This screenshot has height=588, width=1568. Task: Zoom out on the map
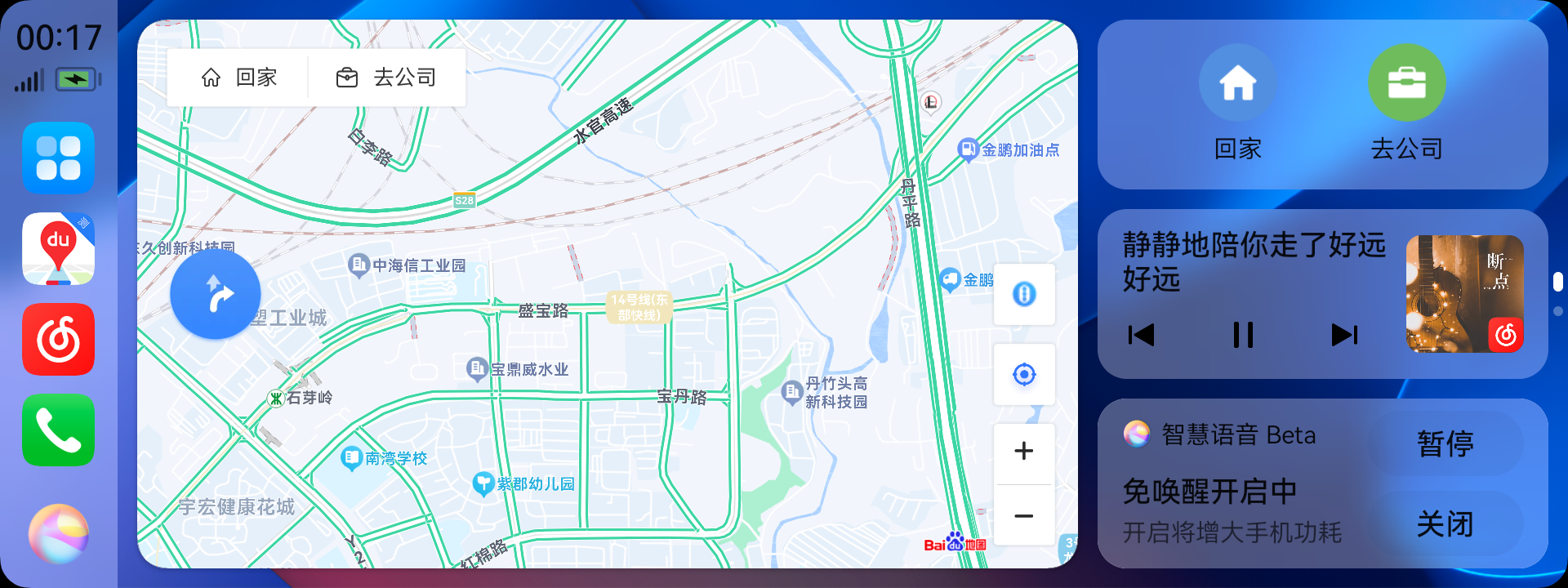[x=1024, y=516]
